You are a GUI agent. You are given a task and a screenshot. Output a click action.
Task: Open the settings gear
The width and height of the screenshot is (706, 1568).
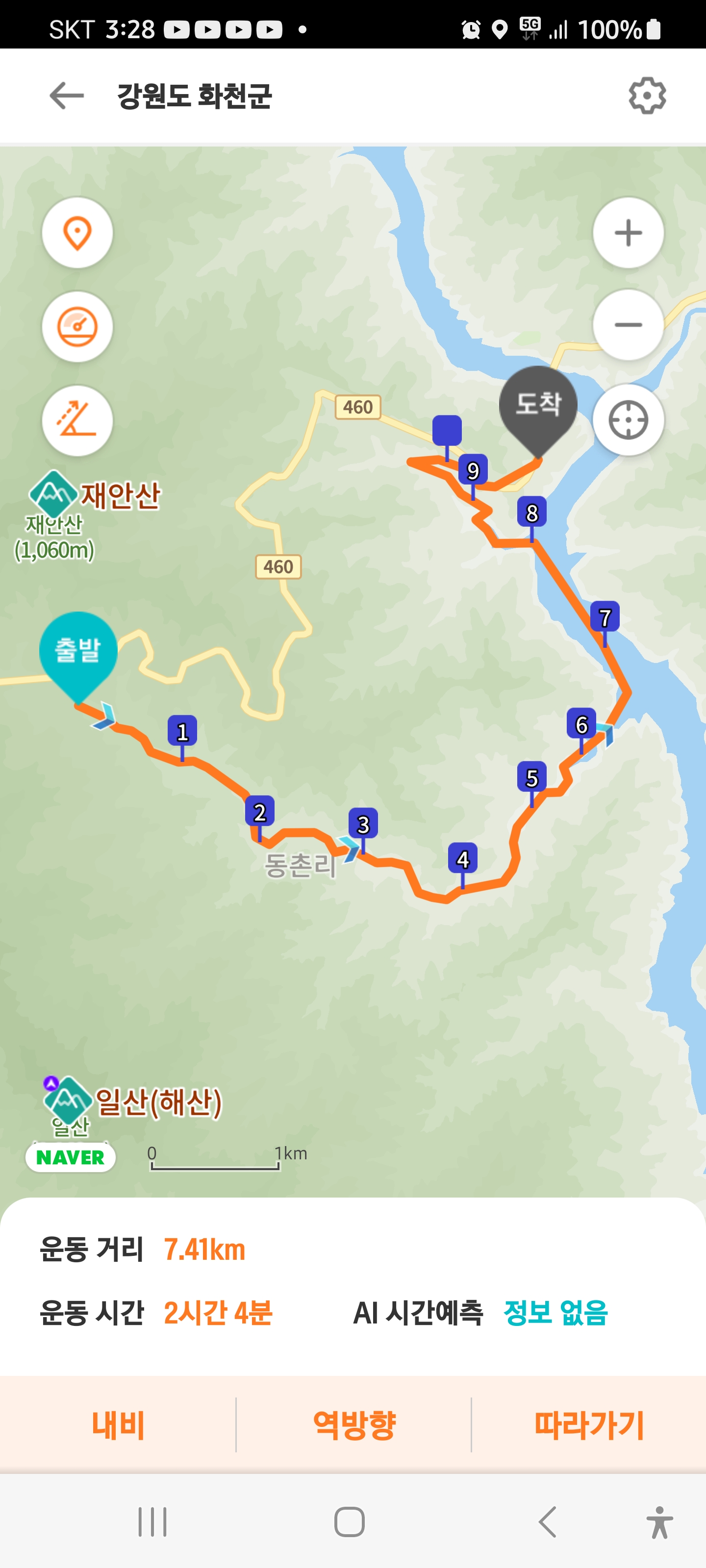(x=647, y=96)
